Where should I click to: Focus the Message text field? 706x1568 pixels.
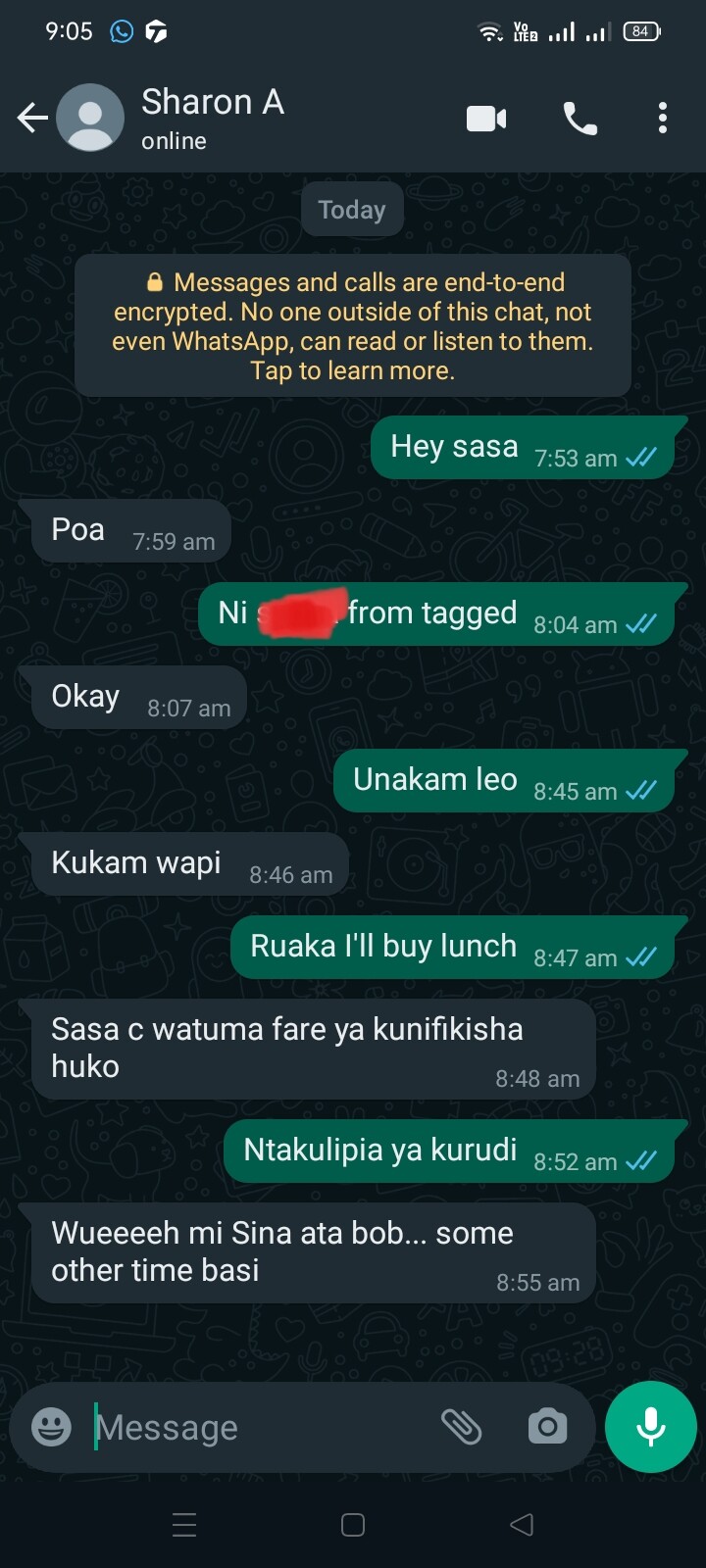(x=255, y=1427)
